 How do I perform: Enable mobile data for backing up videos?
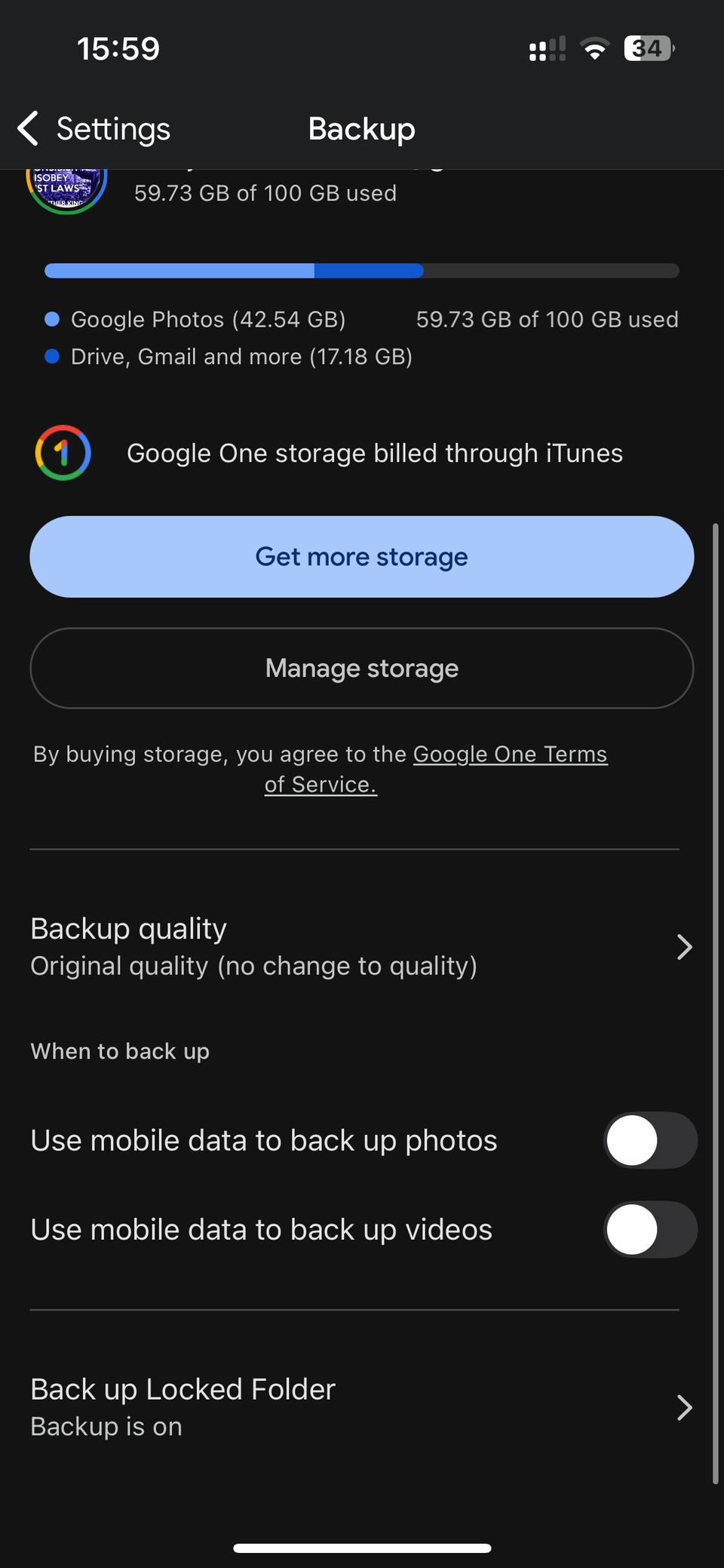pyautogui.click(x=649, y=1229)
